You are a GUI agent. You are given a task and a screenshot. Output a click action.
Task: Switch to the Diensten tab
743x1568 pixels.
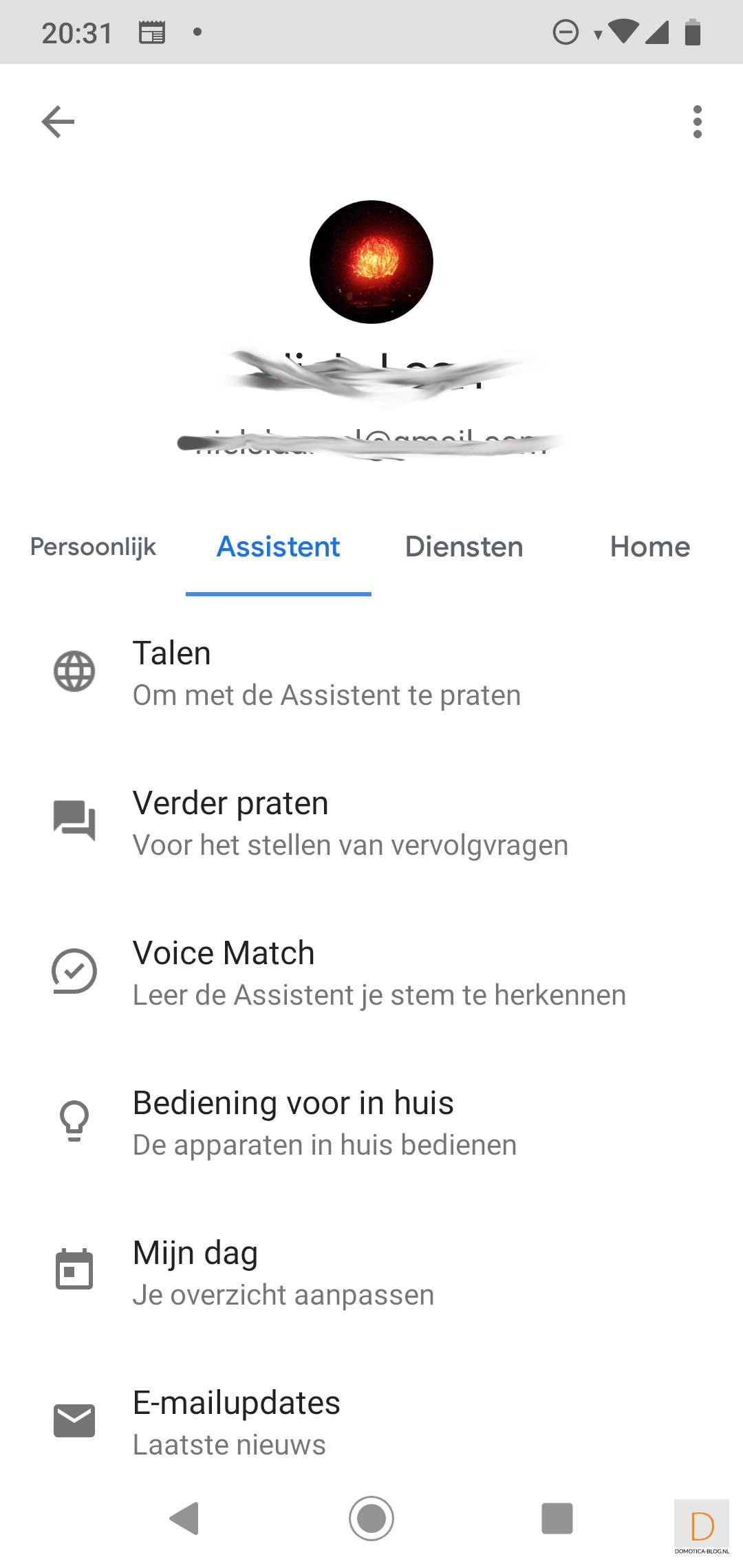464,547
